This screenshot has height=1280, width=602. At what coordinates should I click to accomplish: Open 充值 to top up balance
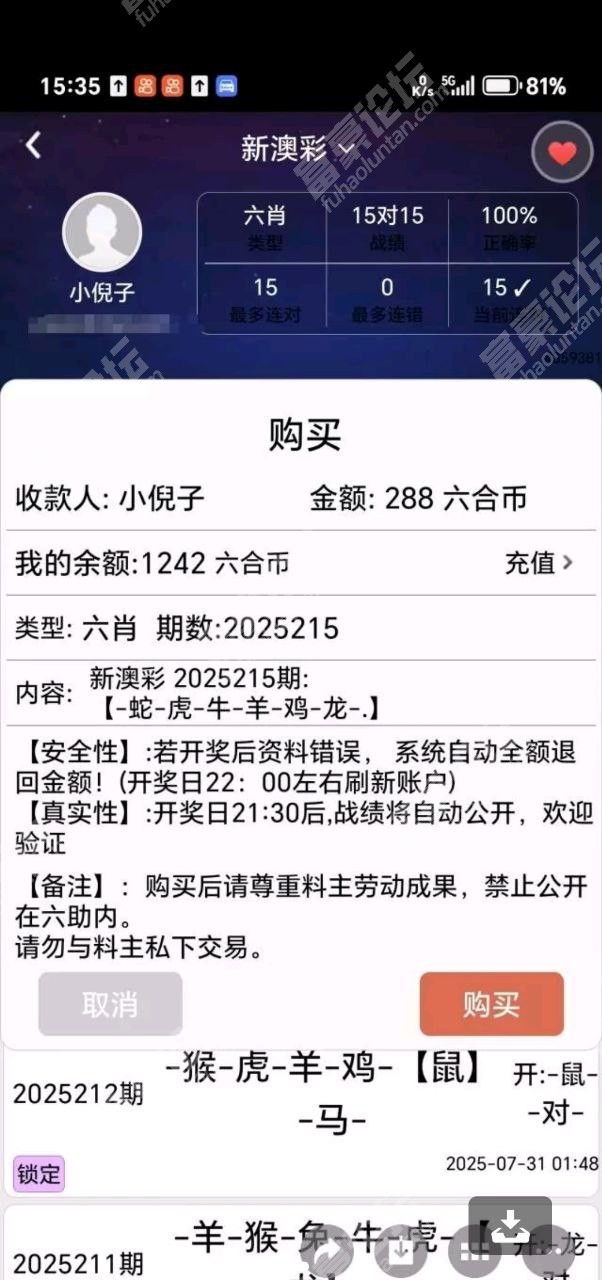538,563
